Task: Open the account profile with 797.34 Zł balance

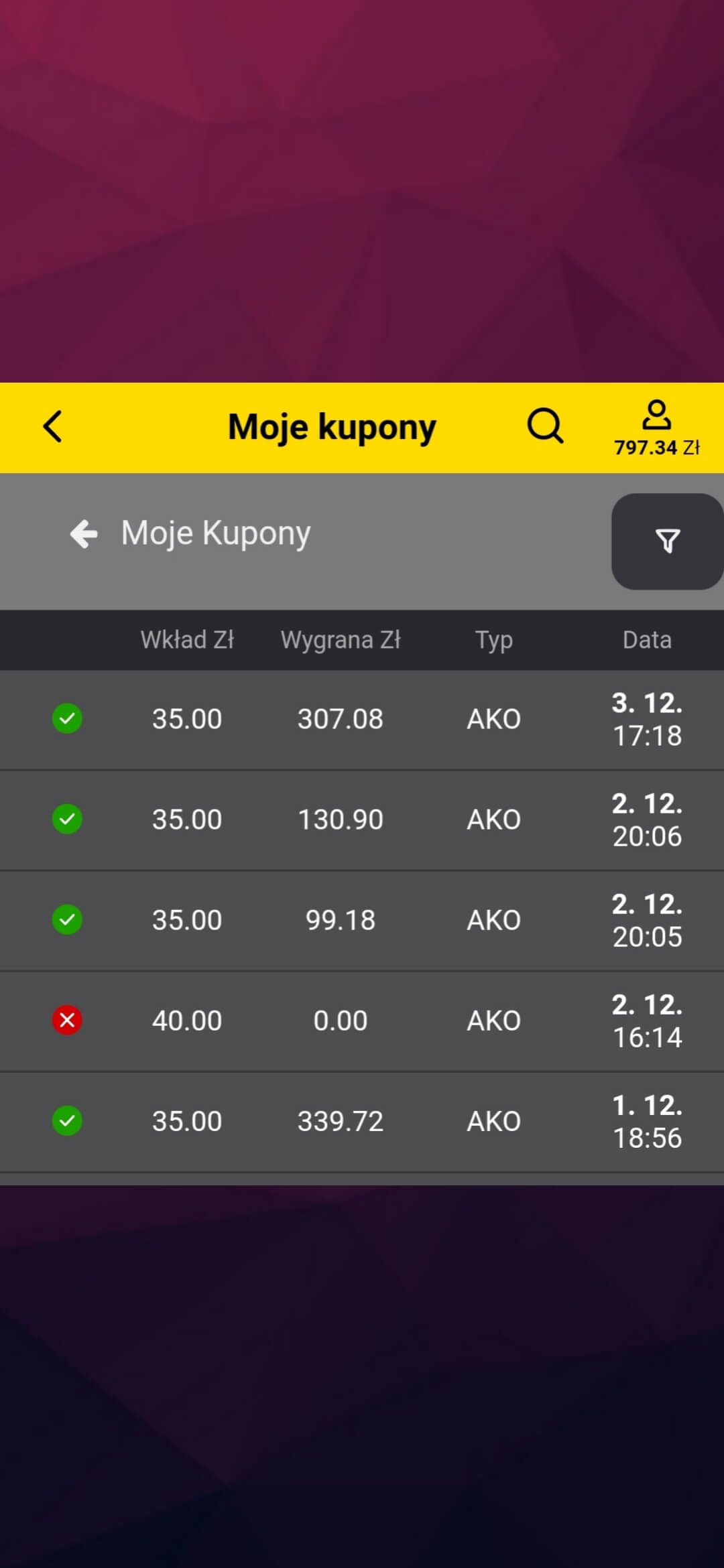Action: pyautogui.click(x=656, y=428)
